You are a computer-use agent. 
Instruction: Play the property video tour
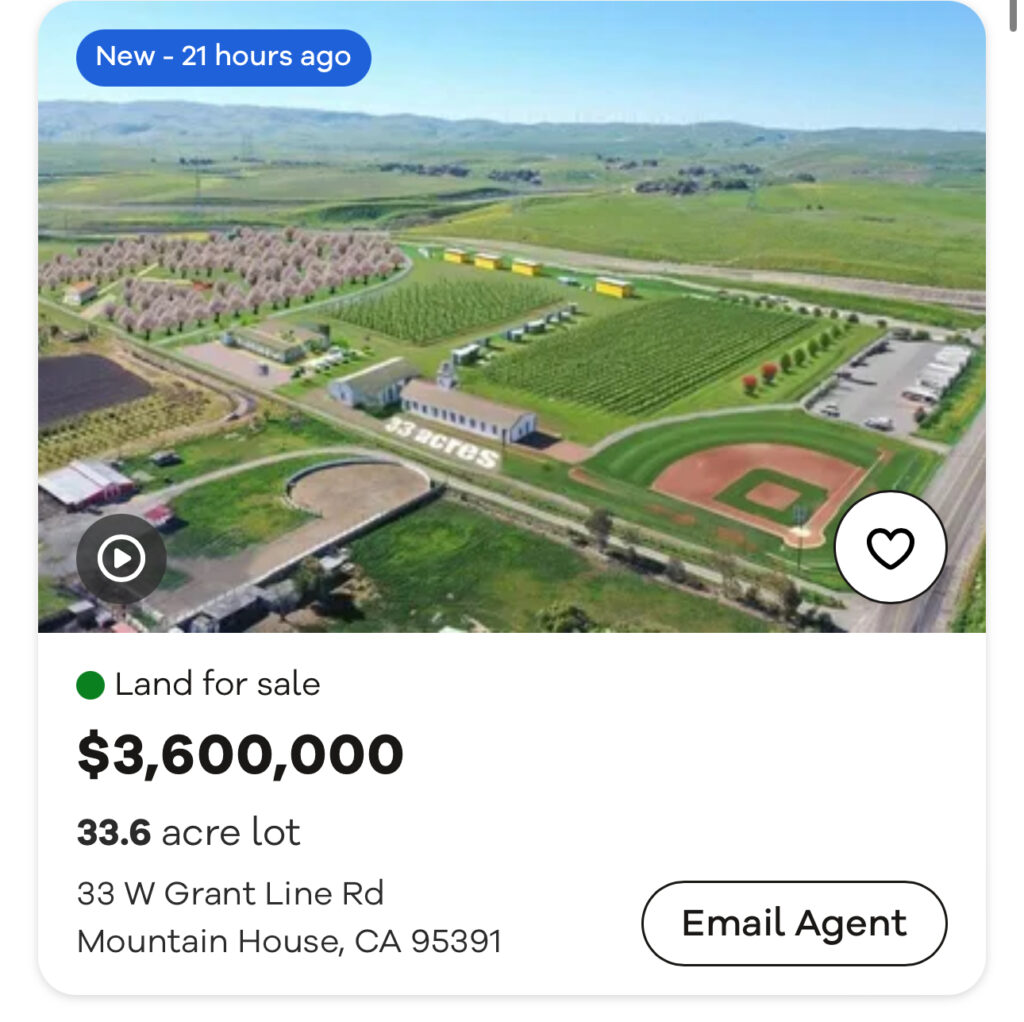[x=121, y=559]
